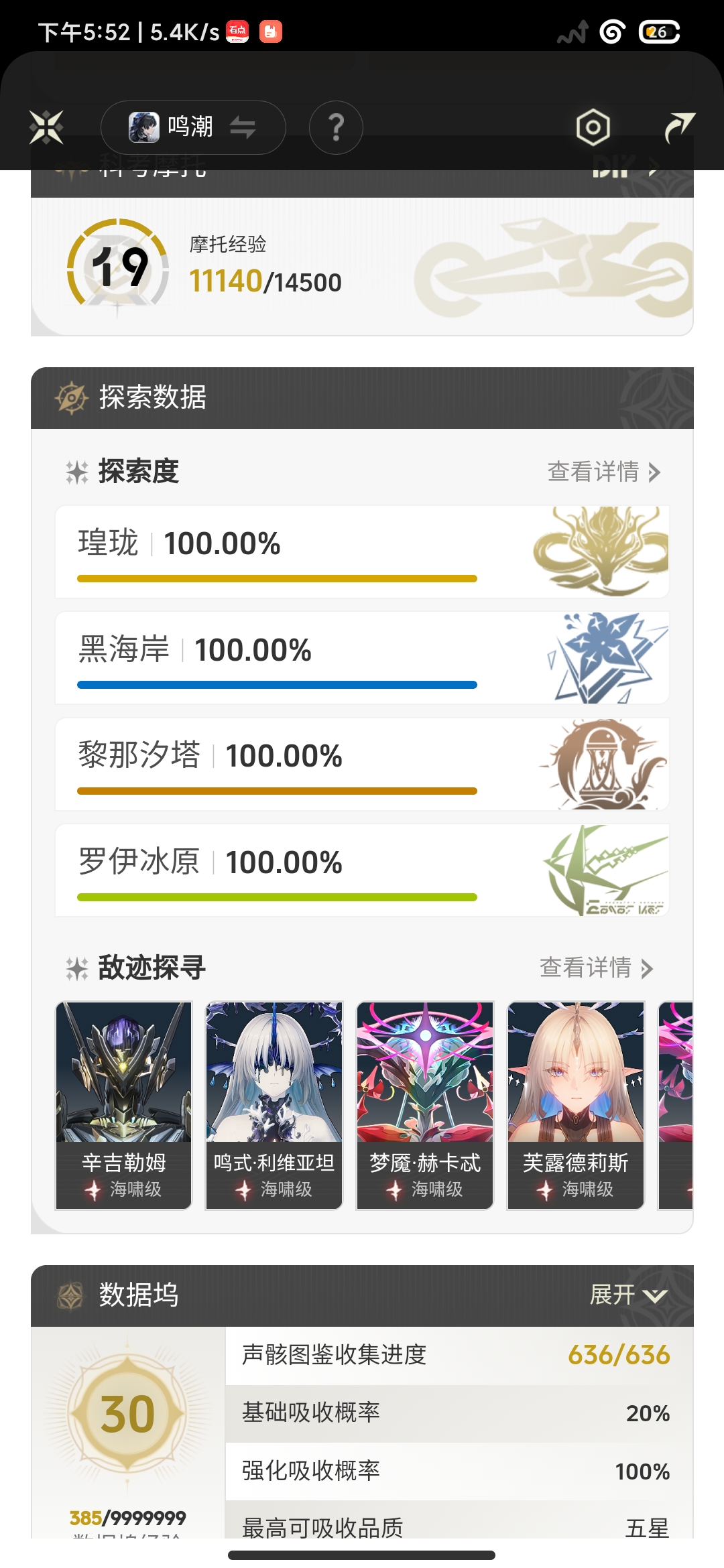Open the question mark help button
This screenshot has height=1568, width=724.
[x=336, y=127]
